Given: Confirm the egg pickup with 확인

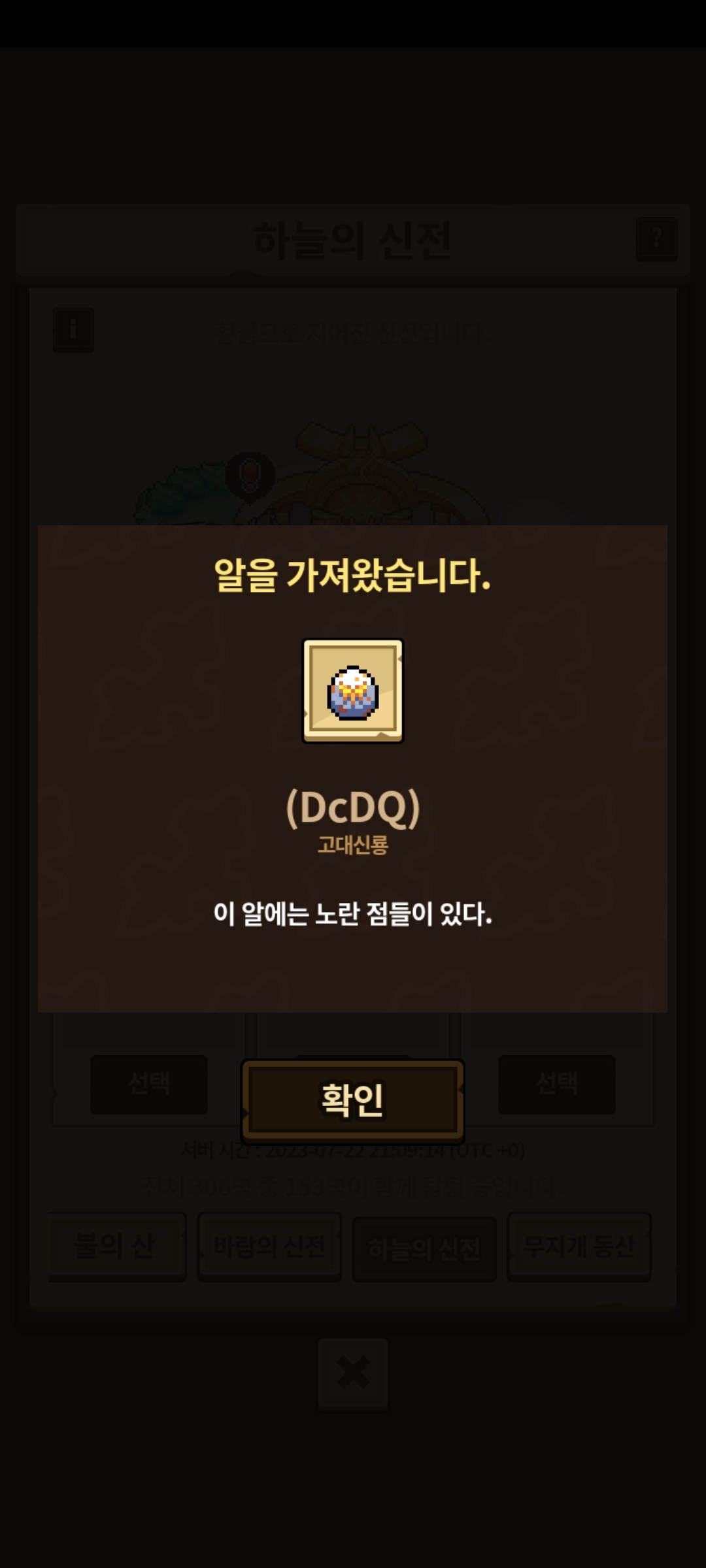Looking at the screenshot, I should tap(352, 1100).
